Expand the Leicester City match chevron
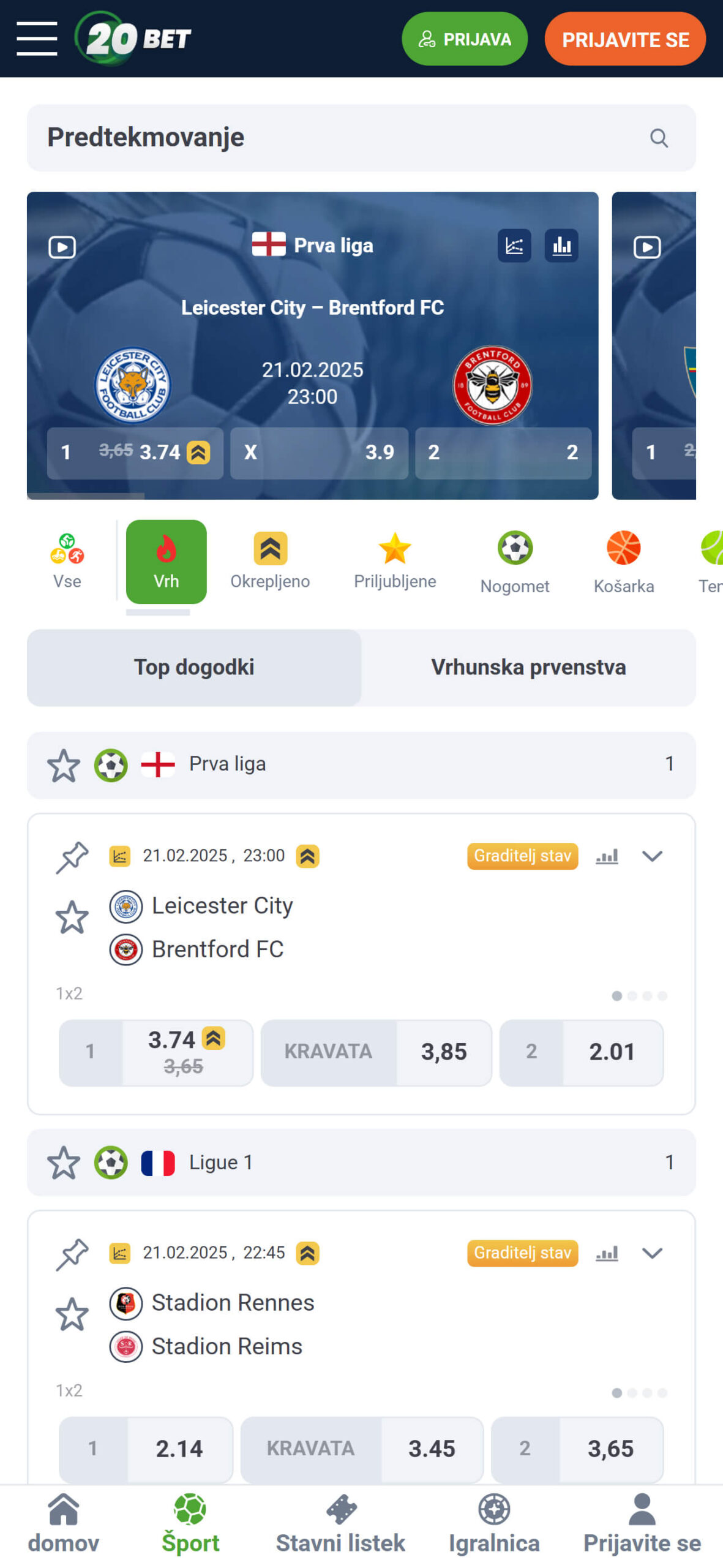Viewport: 723px width, 1568px height. coord(652,856)
